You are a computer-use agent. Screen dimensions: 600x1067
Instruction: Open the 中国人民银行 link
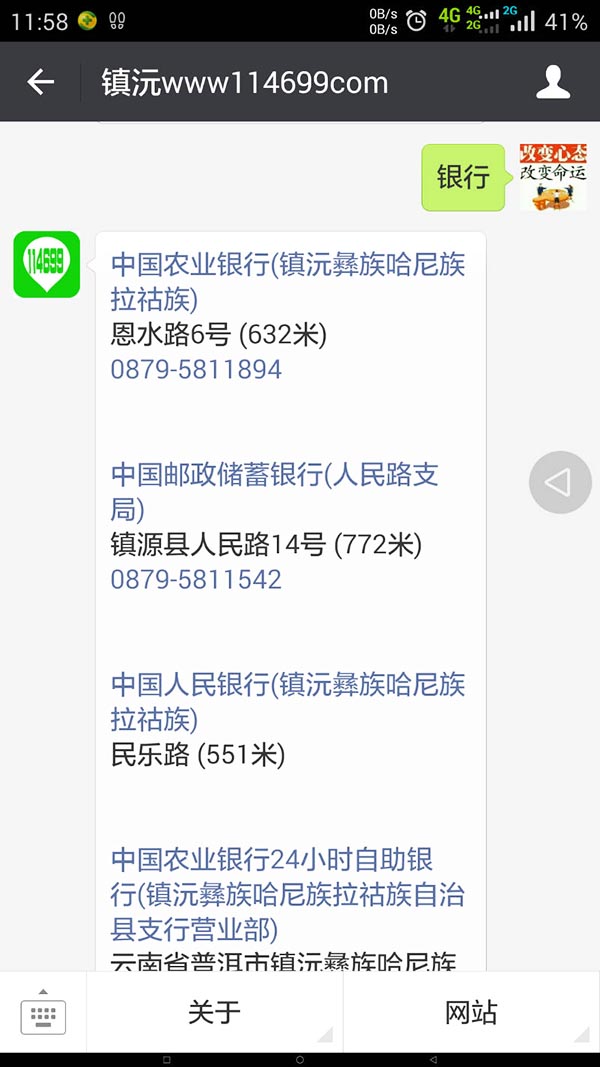click(x=288, y=702)
